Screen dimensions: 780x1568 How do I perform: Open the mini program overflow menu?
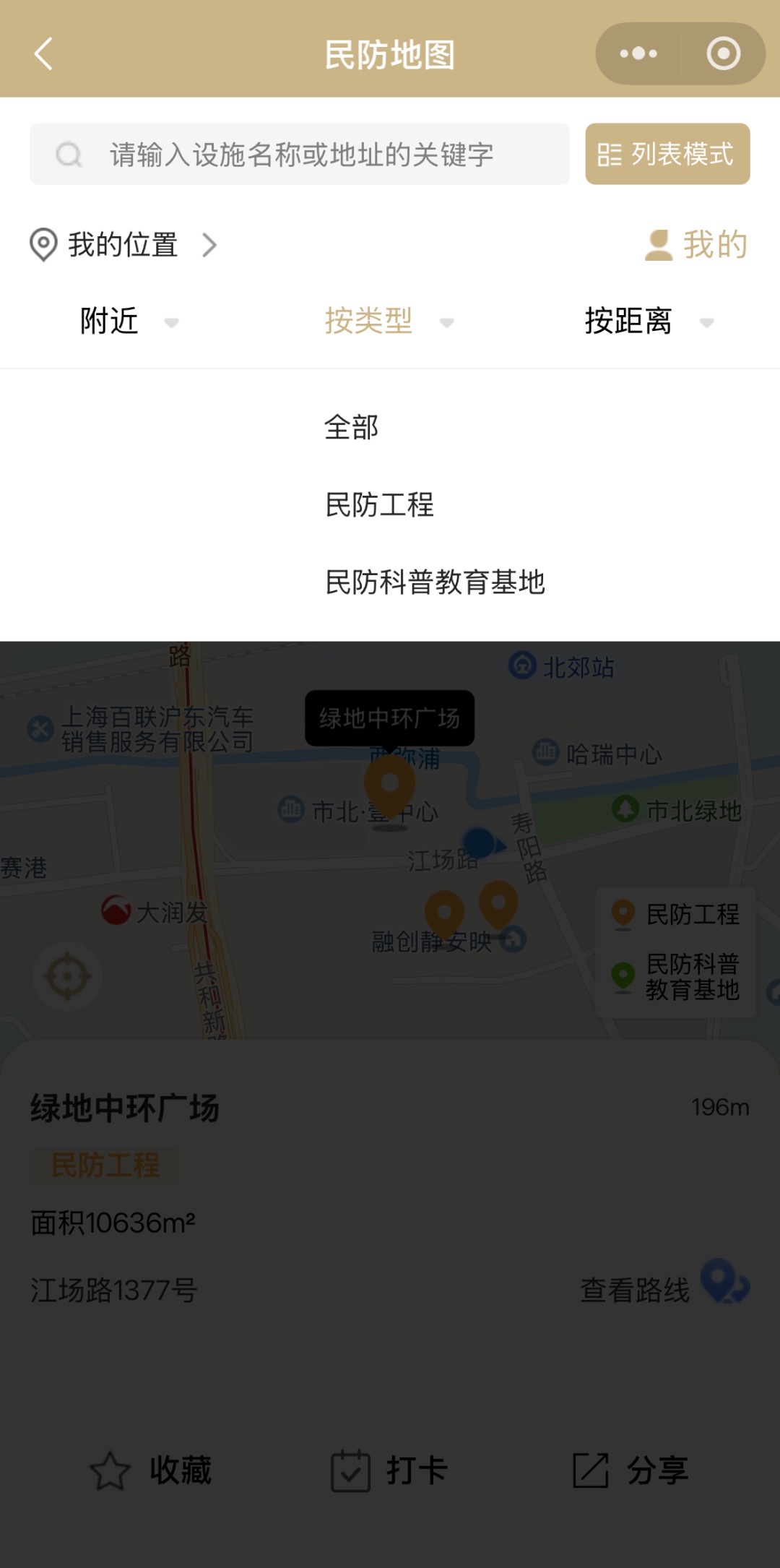click(x=638, y=53)
